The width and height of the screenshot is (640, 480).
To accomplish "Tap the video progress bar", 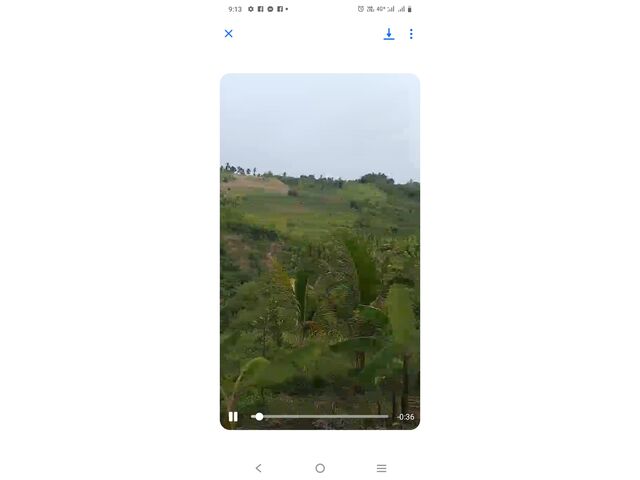I will pyautogui.click(x=320, y=417).
